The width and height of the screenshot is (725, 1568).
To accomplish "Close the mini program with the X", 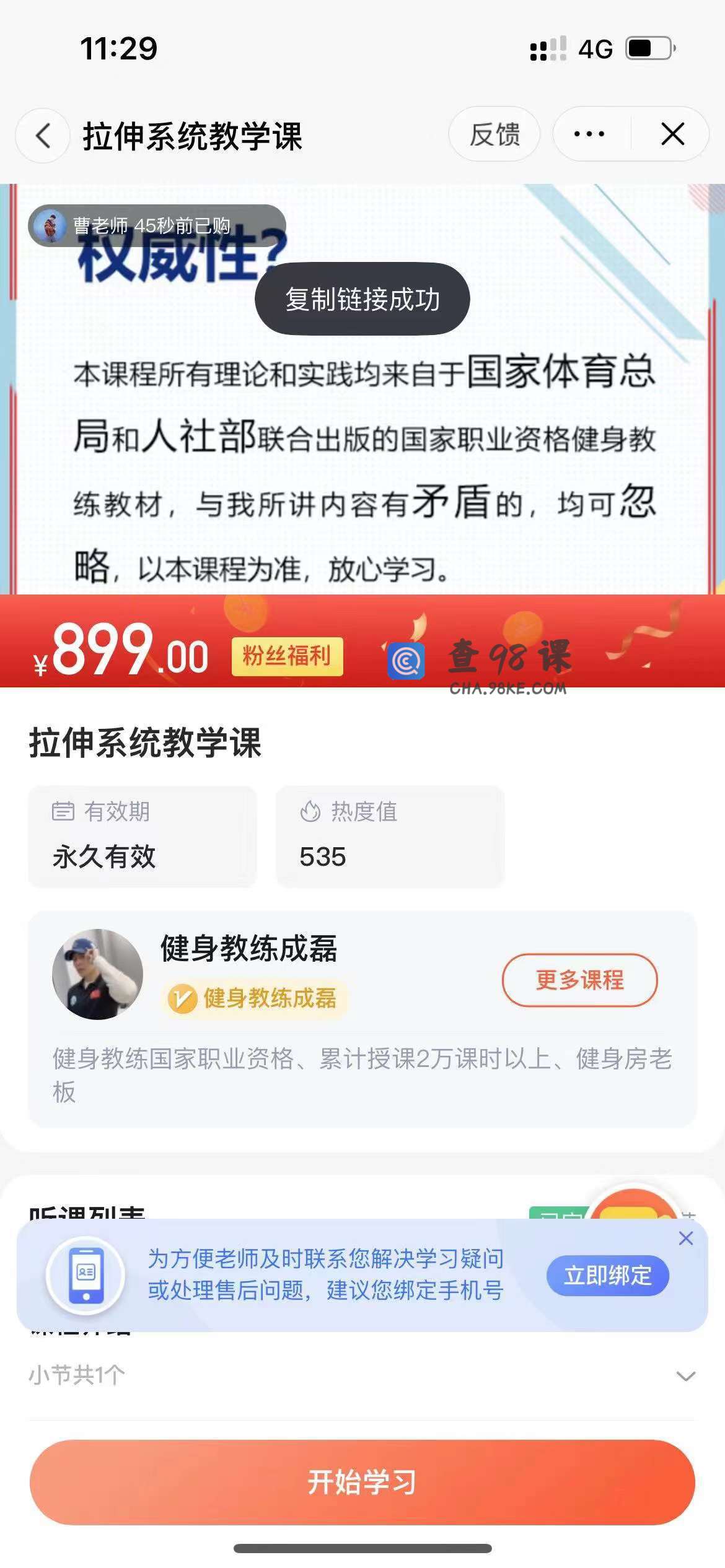I will [x=672, y=134].
